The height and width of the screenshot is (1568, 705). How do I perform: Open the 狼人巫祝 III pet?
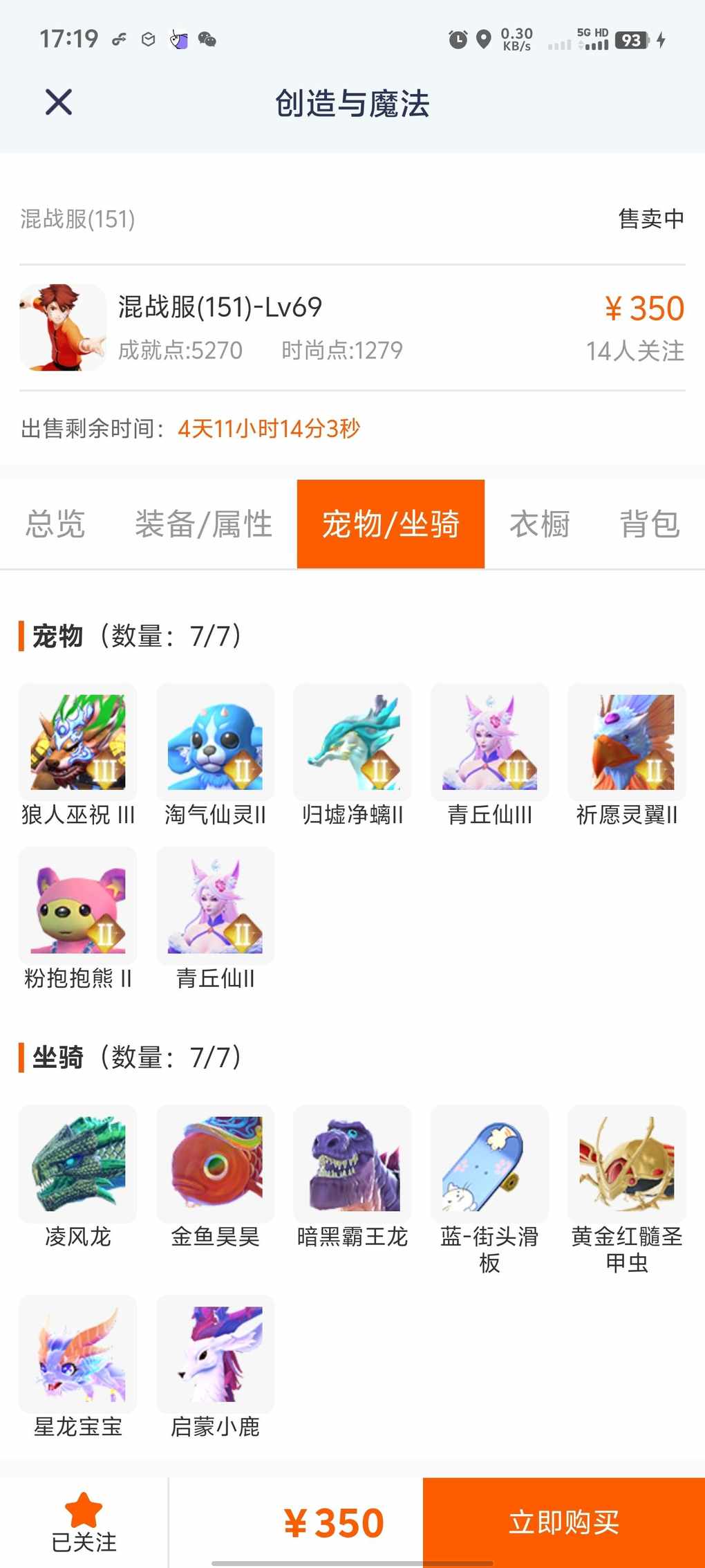(78, 742)
